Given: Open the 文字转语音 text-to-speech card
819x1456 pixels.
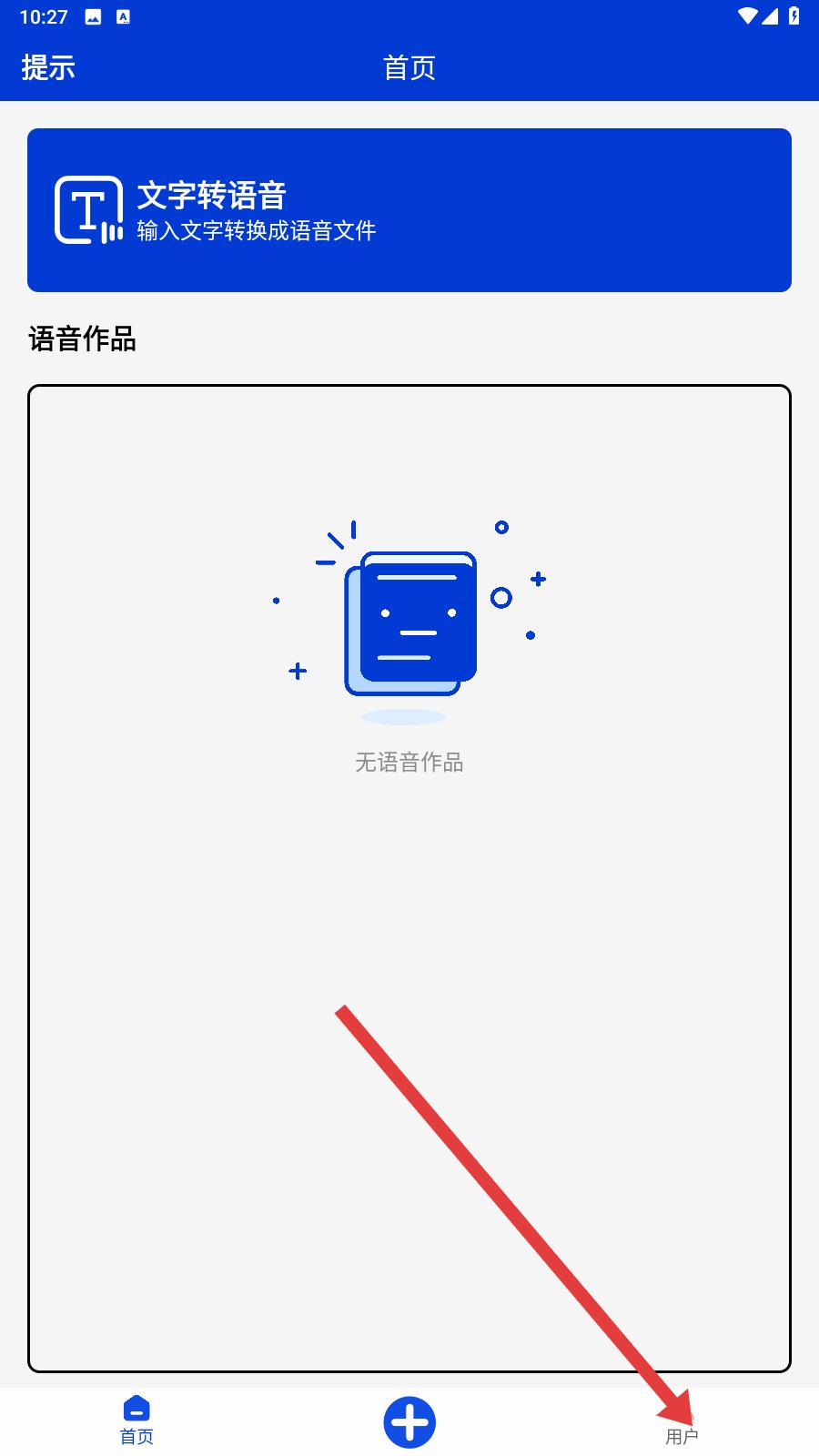Looking at the screenshot, I should coord(409,210).
